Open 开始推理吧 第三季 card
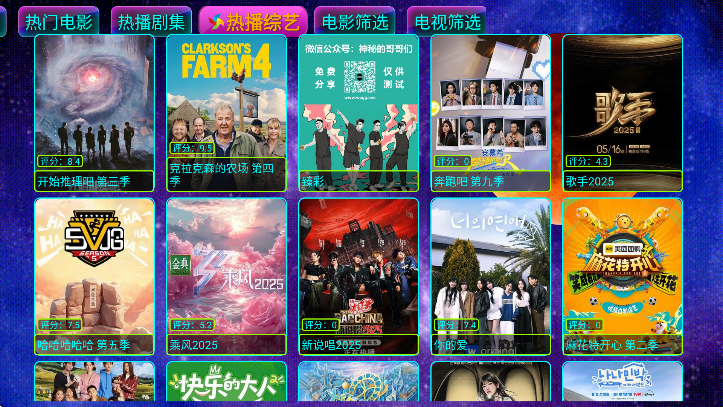 95,112
